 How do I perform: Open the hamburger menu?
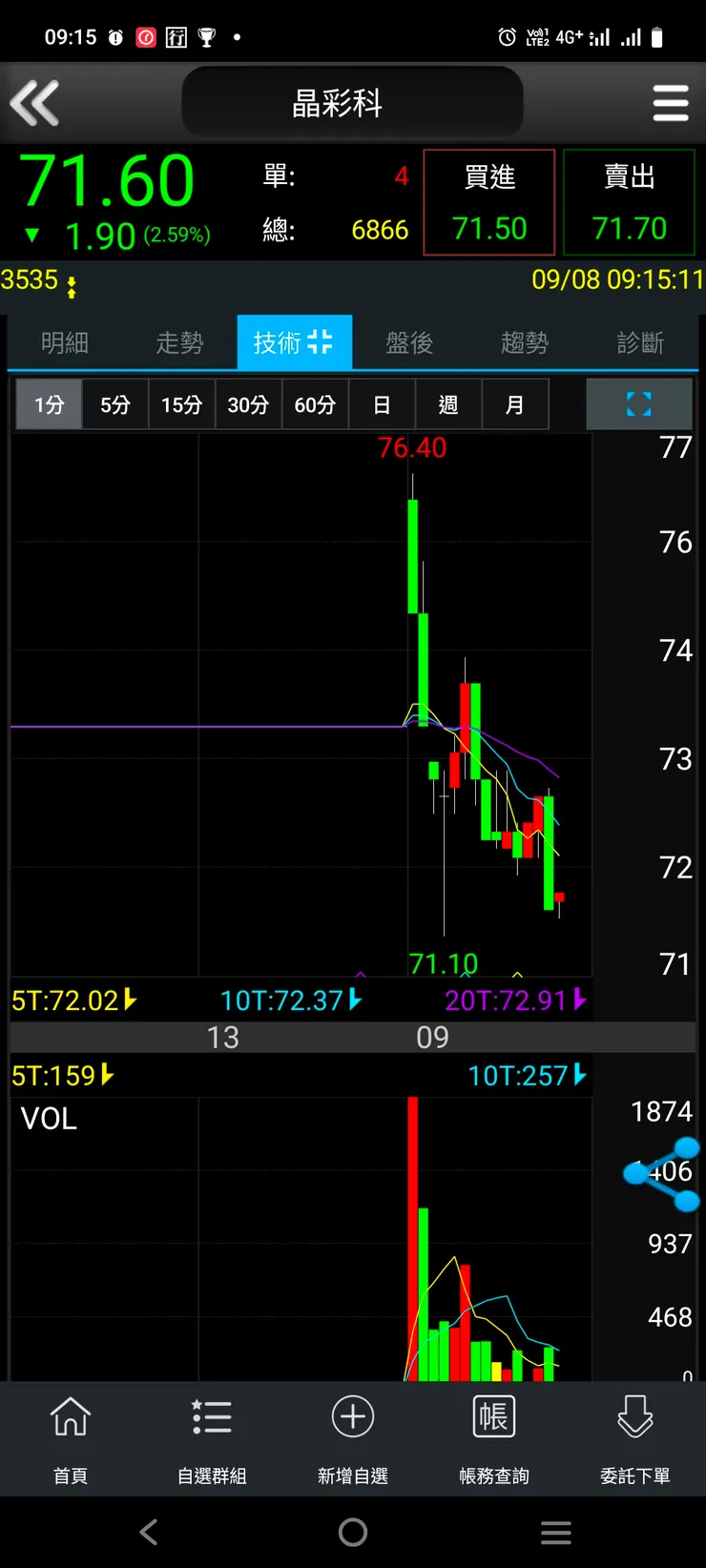[670, 103]
